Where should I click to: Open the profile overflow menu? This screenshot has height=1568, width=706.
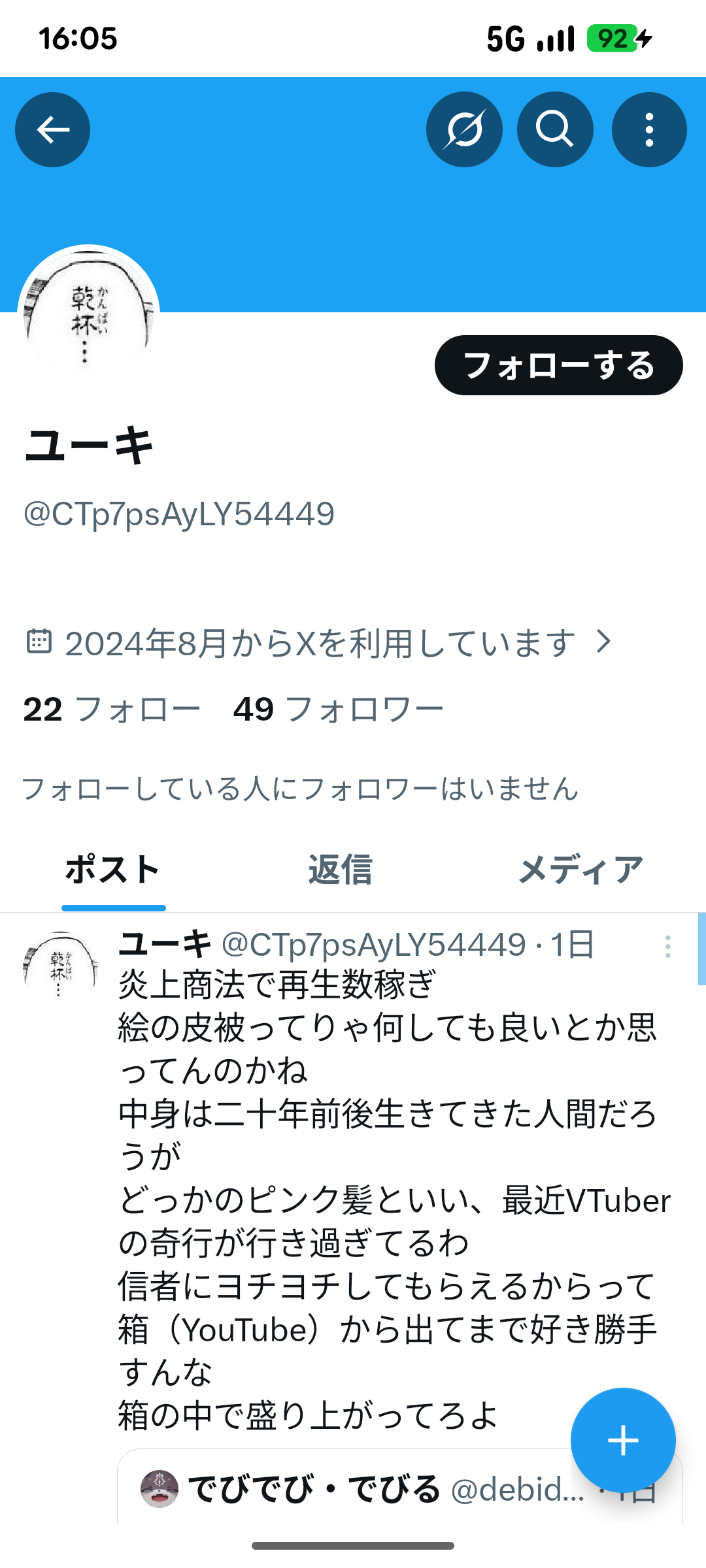(649, 129)
